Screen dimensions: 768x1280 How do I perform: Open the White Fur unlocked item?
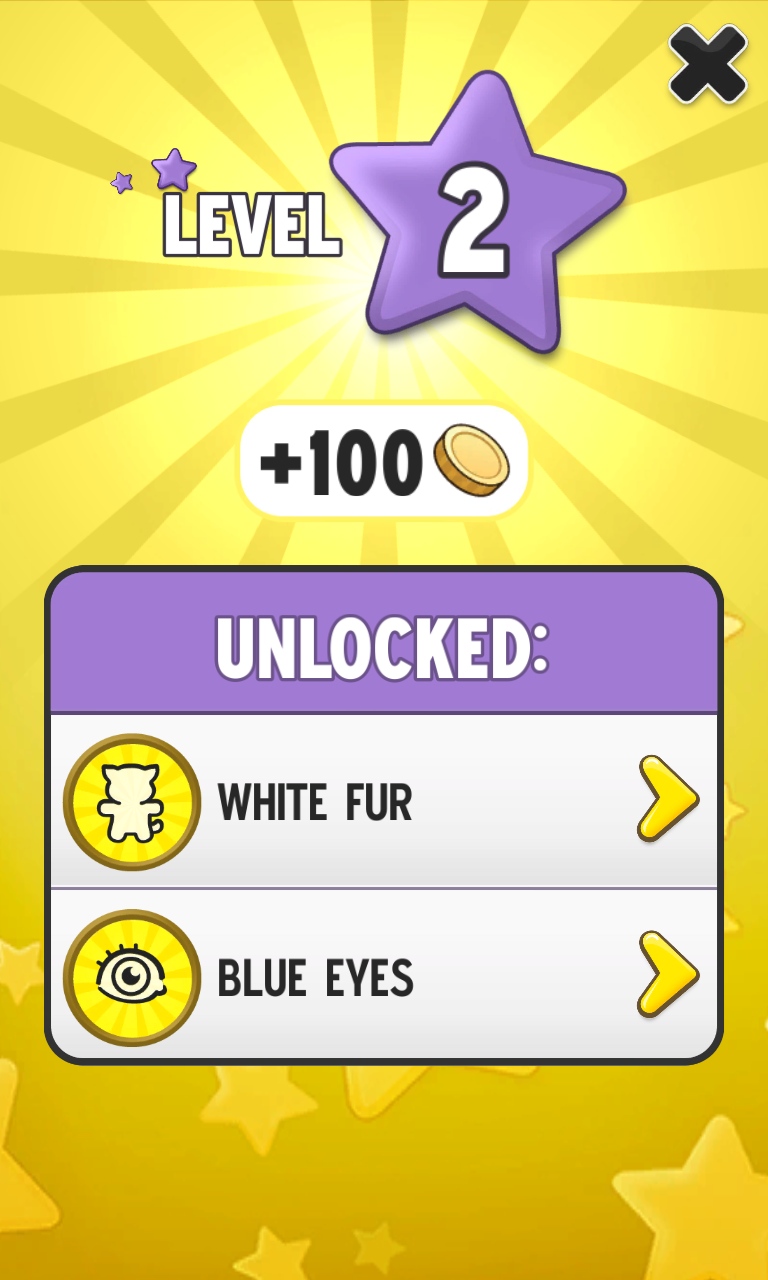click(384, 801)
